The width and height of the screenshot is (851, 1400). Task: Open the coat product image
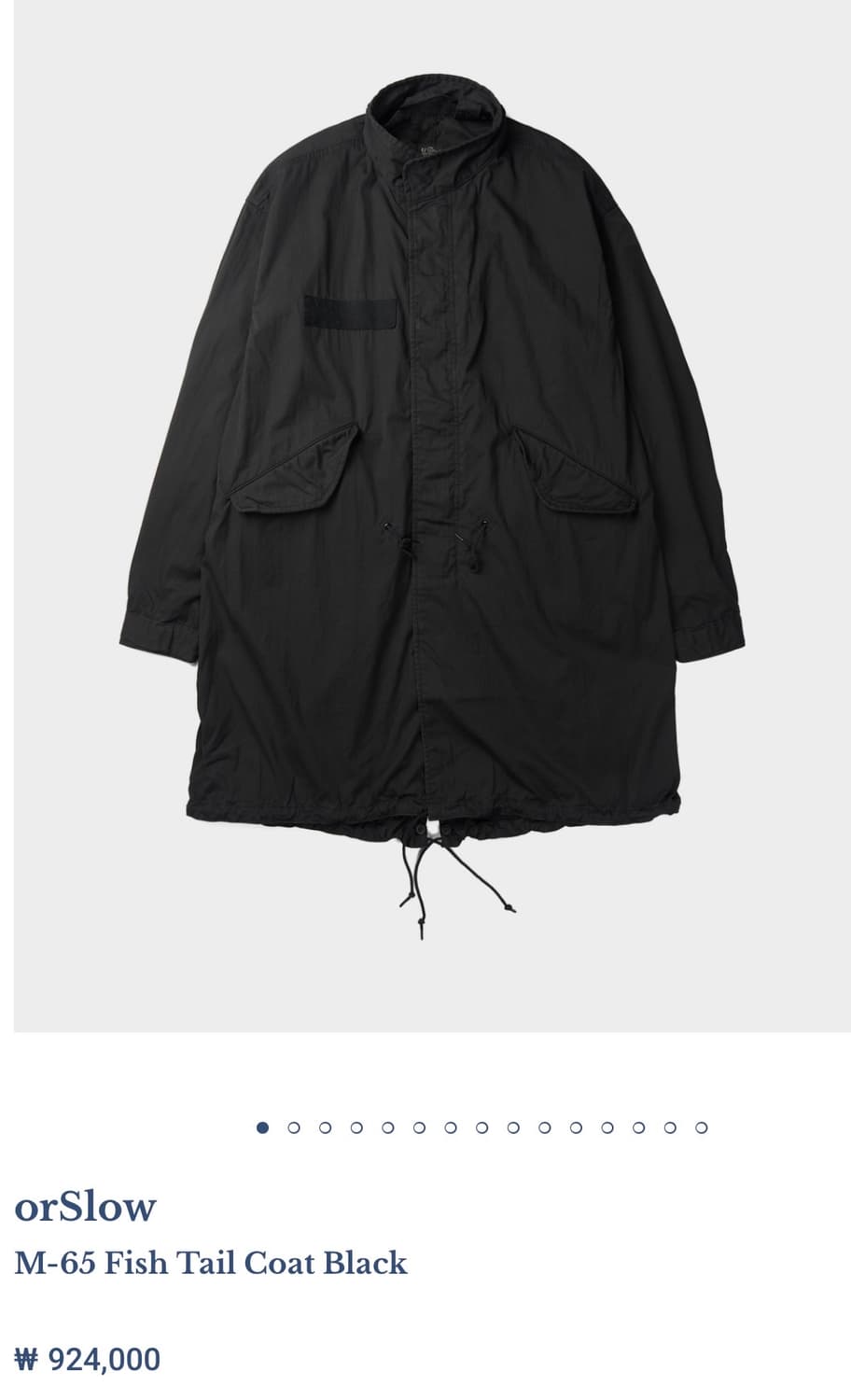point(432,516)
